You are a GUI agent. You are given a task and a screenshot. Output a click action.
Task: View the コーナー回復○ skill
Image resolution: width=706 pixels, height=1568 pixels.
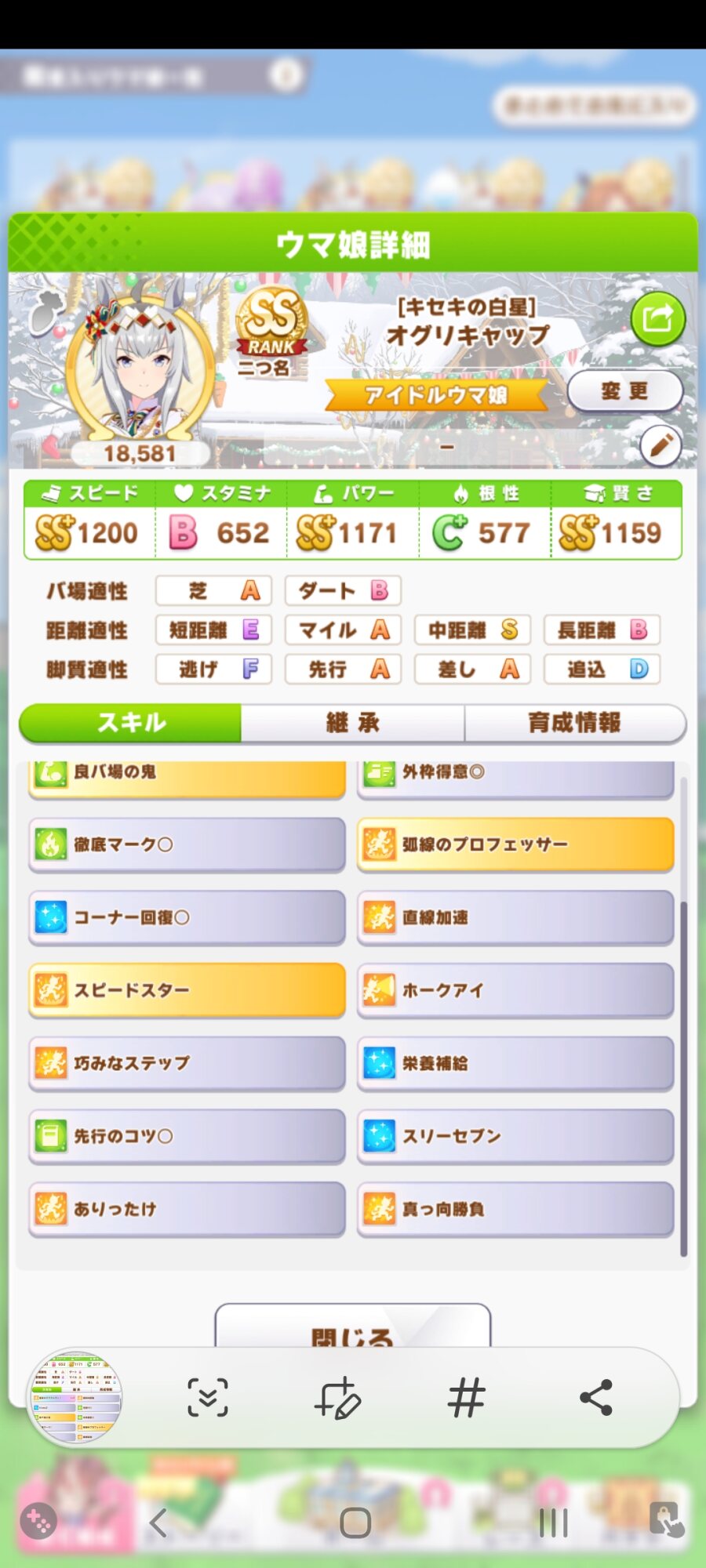pyautogui.click(x=187, y=917)
